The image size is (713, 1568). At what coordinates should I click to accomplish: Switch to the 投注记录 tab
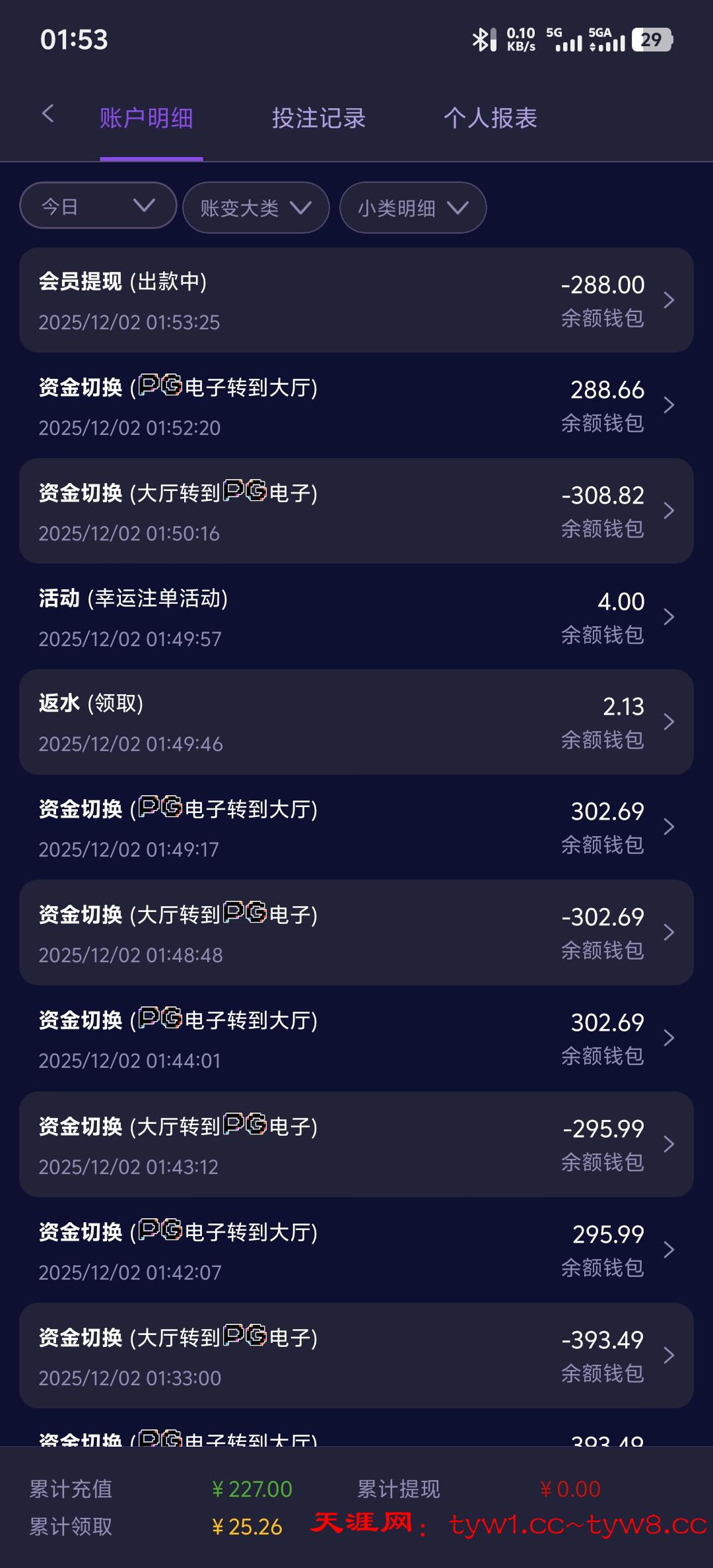pyautogui.click(x=319, y=119)
